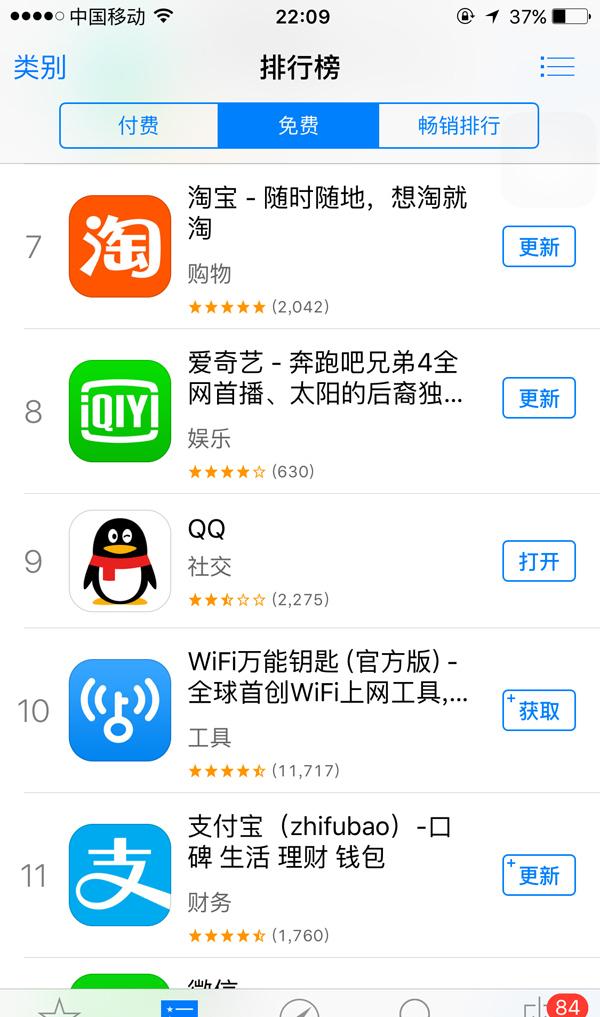The width and height of the screenshot is (600, 1017).
Task: Update the 支付宝 app
Action: pyautogui.click(x=539, y=875)
